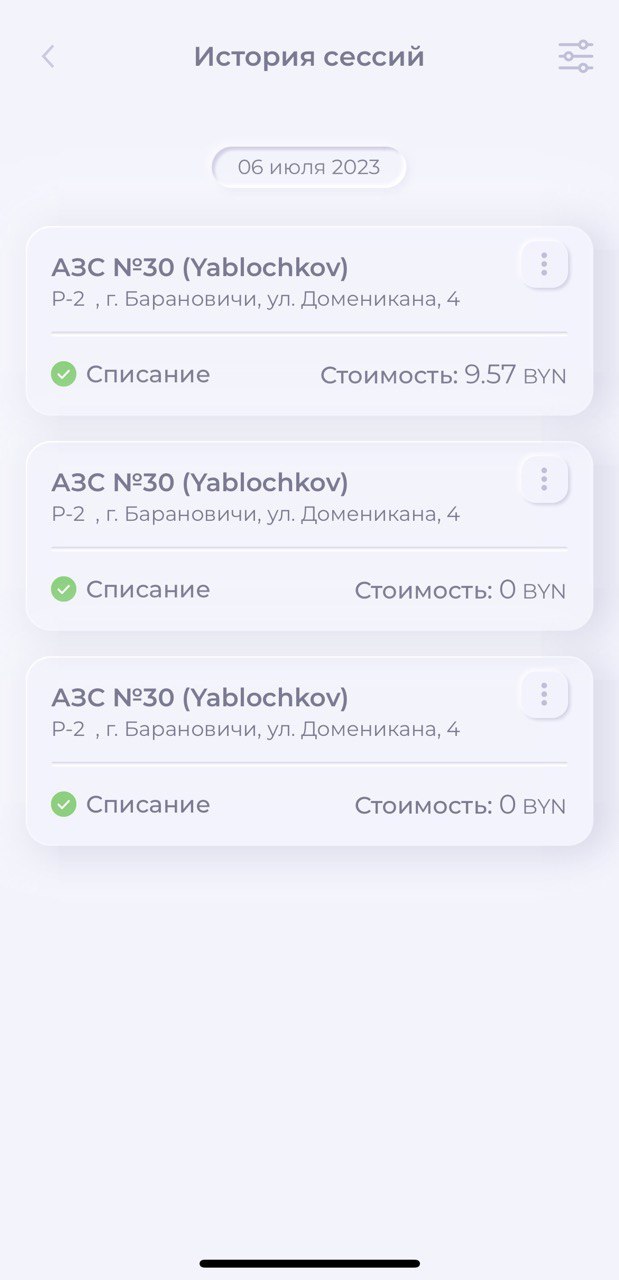Open options menu for the 9.57 BYN session
Screen dimensions: 619x1280
[x=544, y=265]
